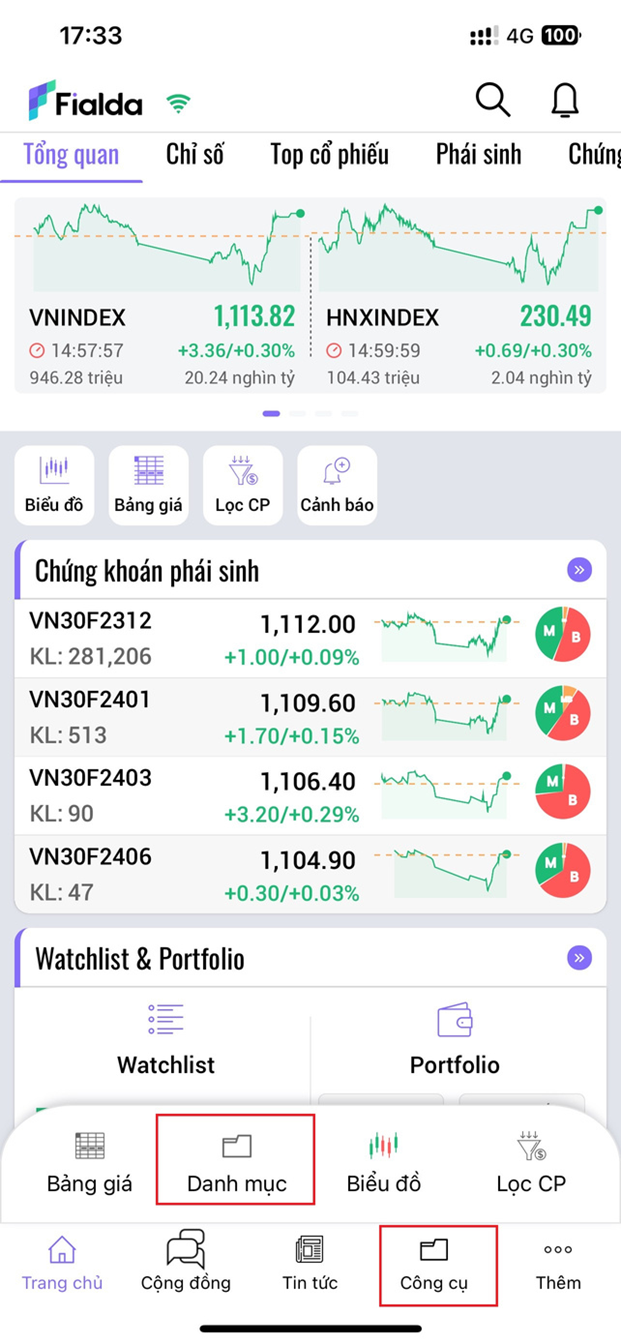Tap the Biểu đồ shortcut below index charts
This screenshot has width=621, height=1344.
[x=54, y=485]
